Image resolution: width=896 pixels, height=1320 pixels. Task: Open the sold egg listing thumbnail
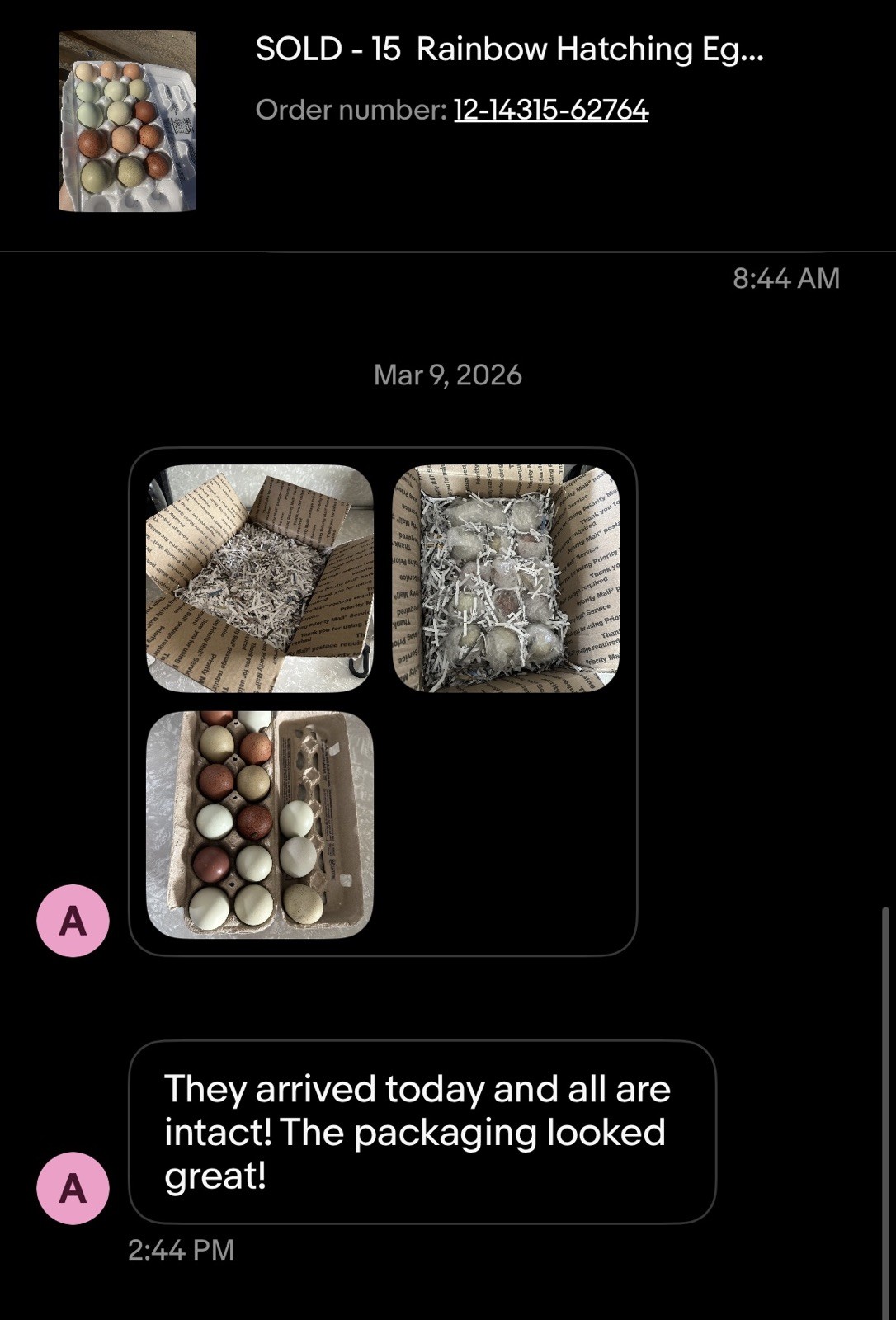pyautogui.click(x=128, y=121)
